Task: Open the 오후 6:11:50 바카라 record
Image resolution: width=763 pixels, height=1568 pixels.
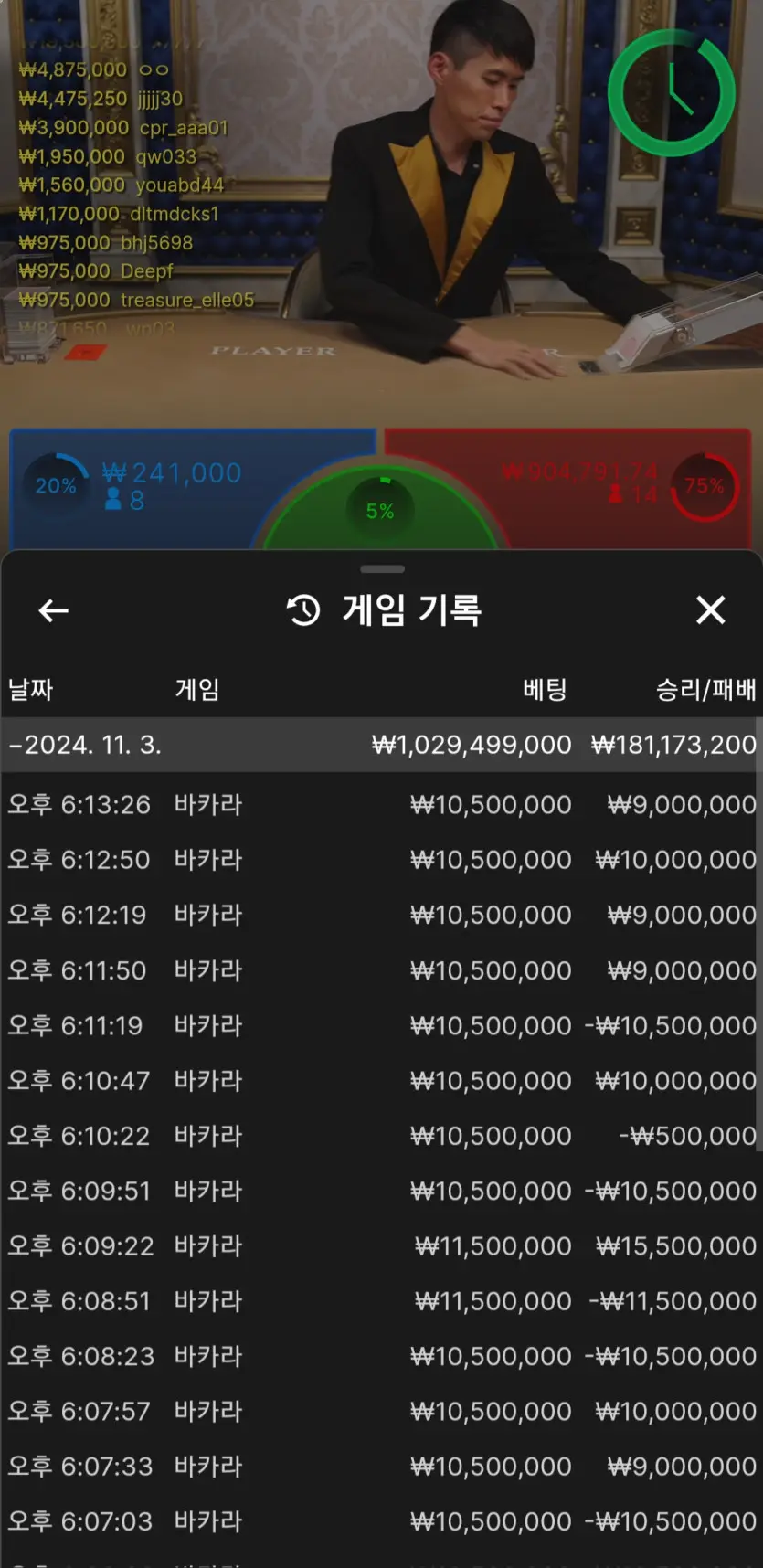Action: 381,970
